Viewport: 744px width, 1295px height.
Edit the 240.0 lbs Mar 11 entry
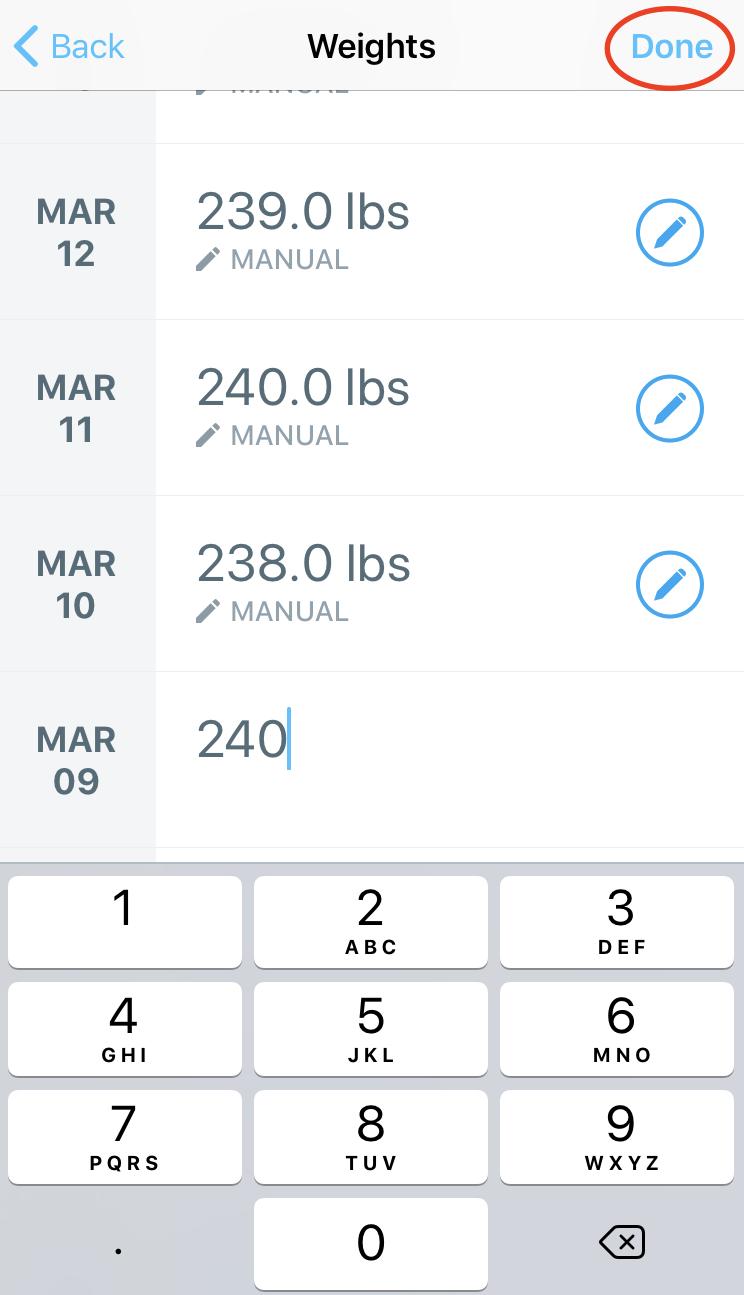click(x=670, y=408)
